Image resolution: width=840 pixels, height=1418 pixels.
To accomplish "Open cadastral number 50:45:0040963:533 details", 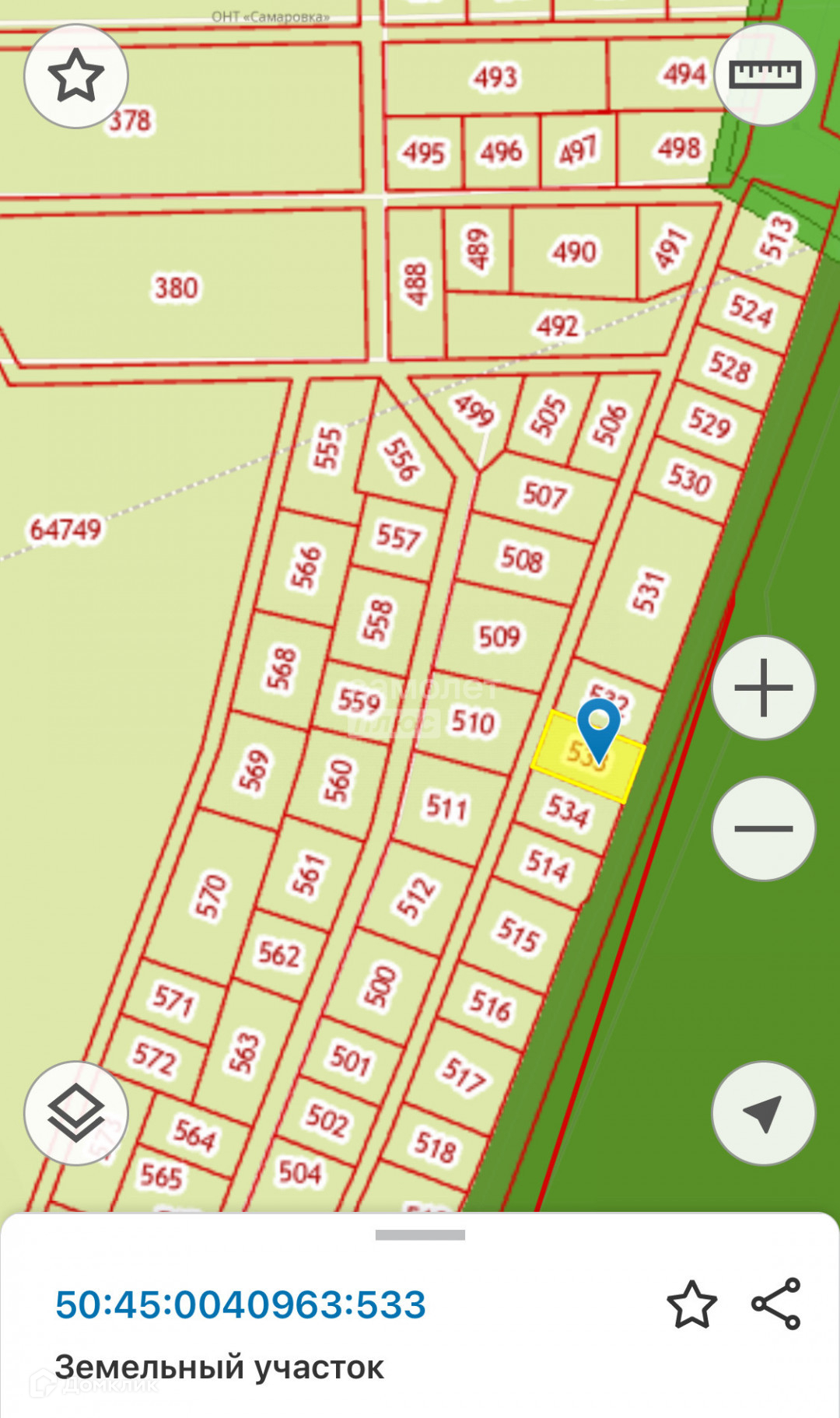I will coord(240,1304).
